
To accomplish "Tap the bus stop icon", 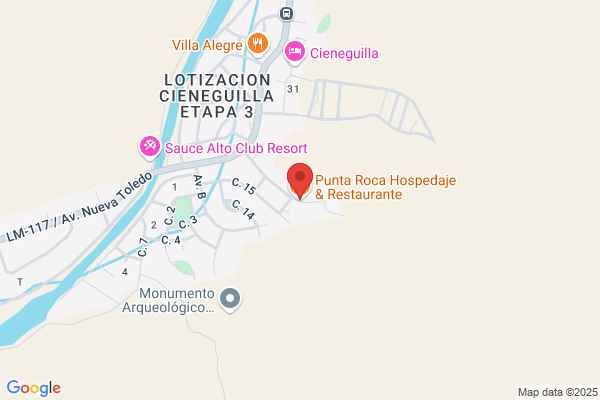I will (286, 14).
